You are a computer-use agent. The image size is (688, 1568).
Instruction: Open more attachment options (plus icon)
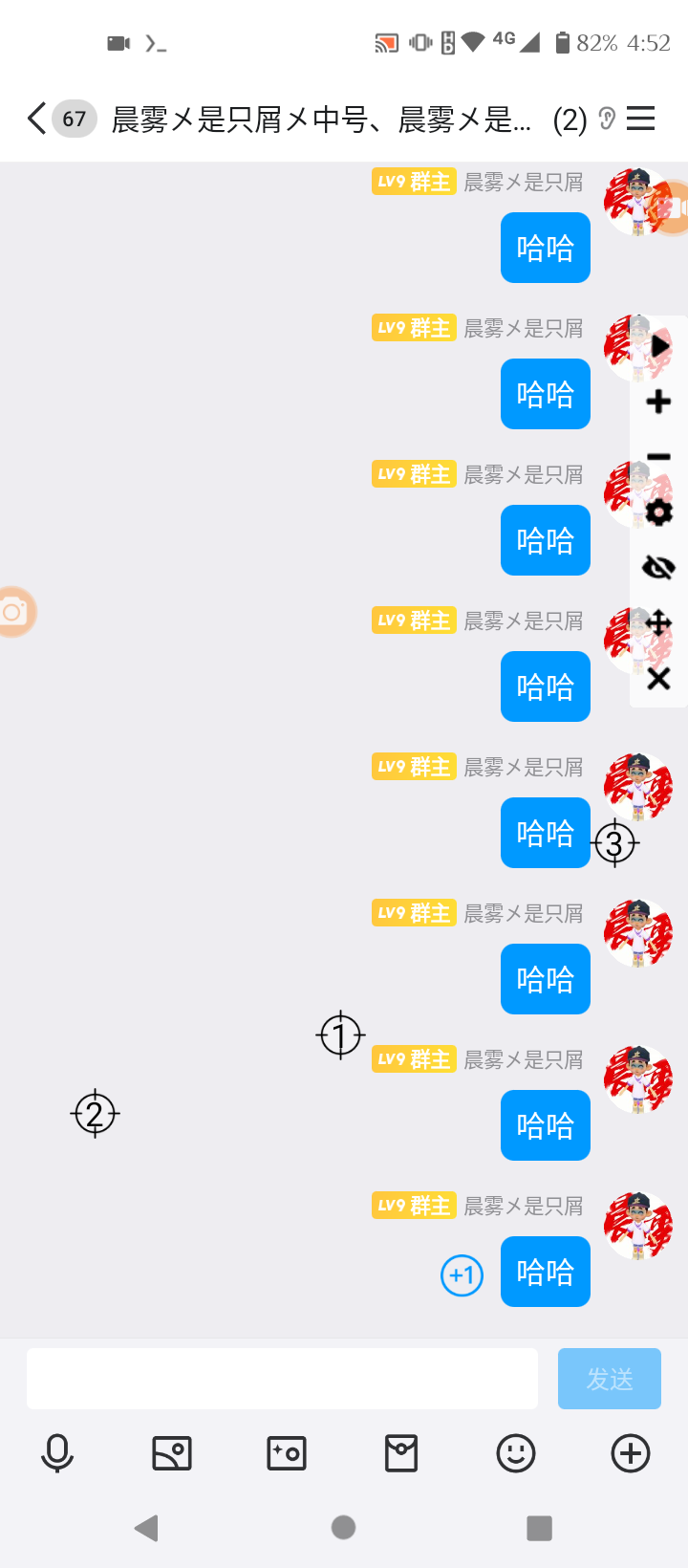(631, 1453)
